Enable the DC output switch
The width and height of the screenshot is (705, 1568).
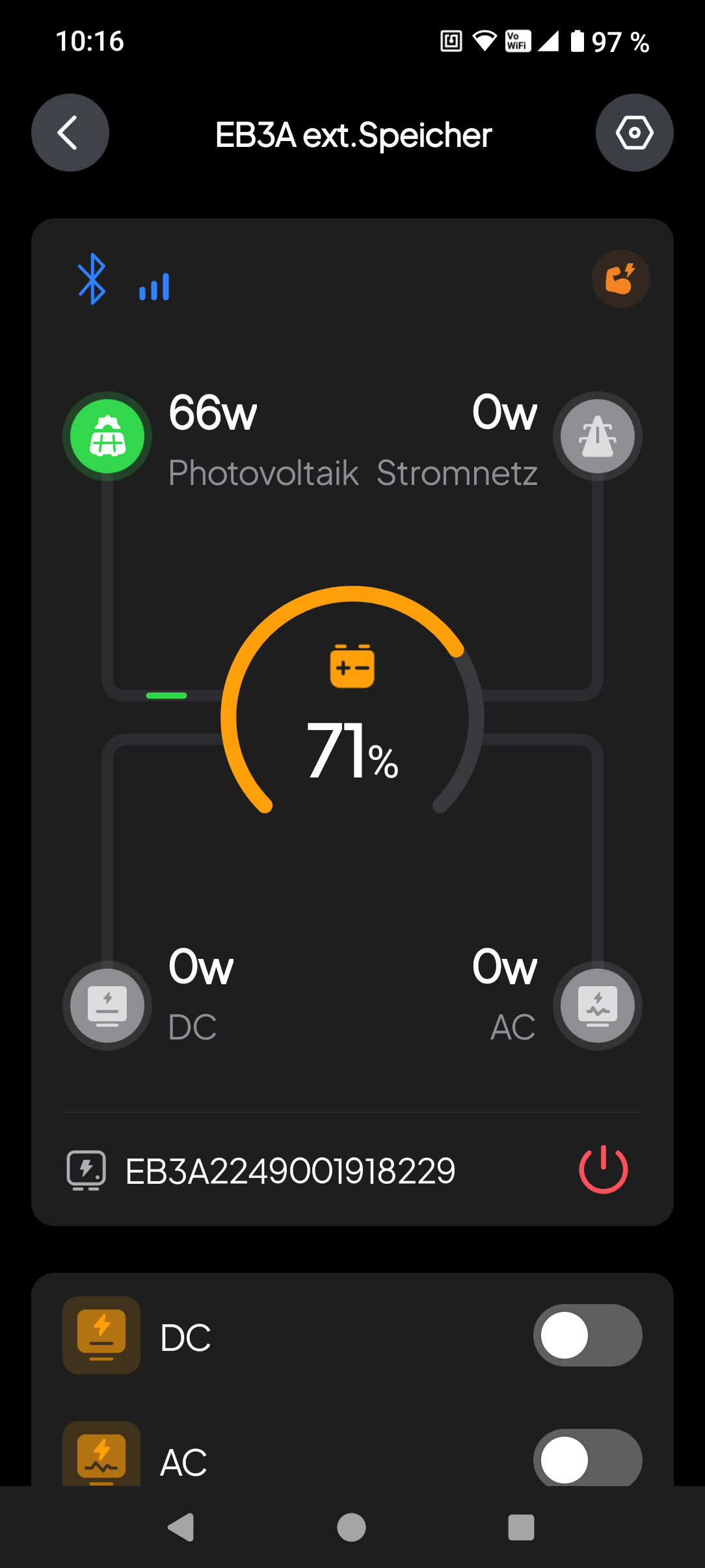pos(588,1335)
